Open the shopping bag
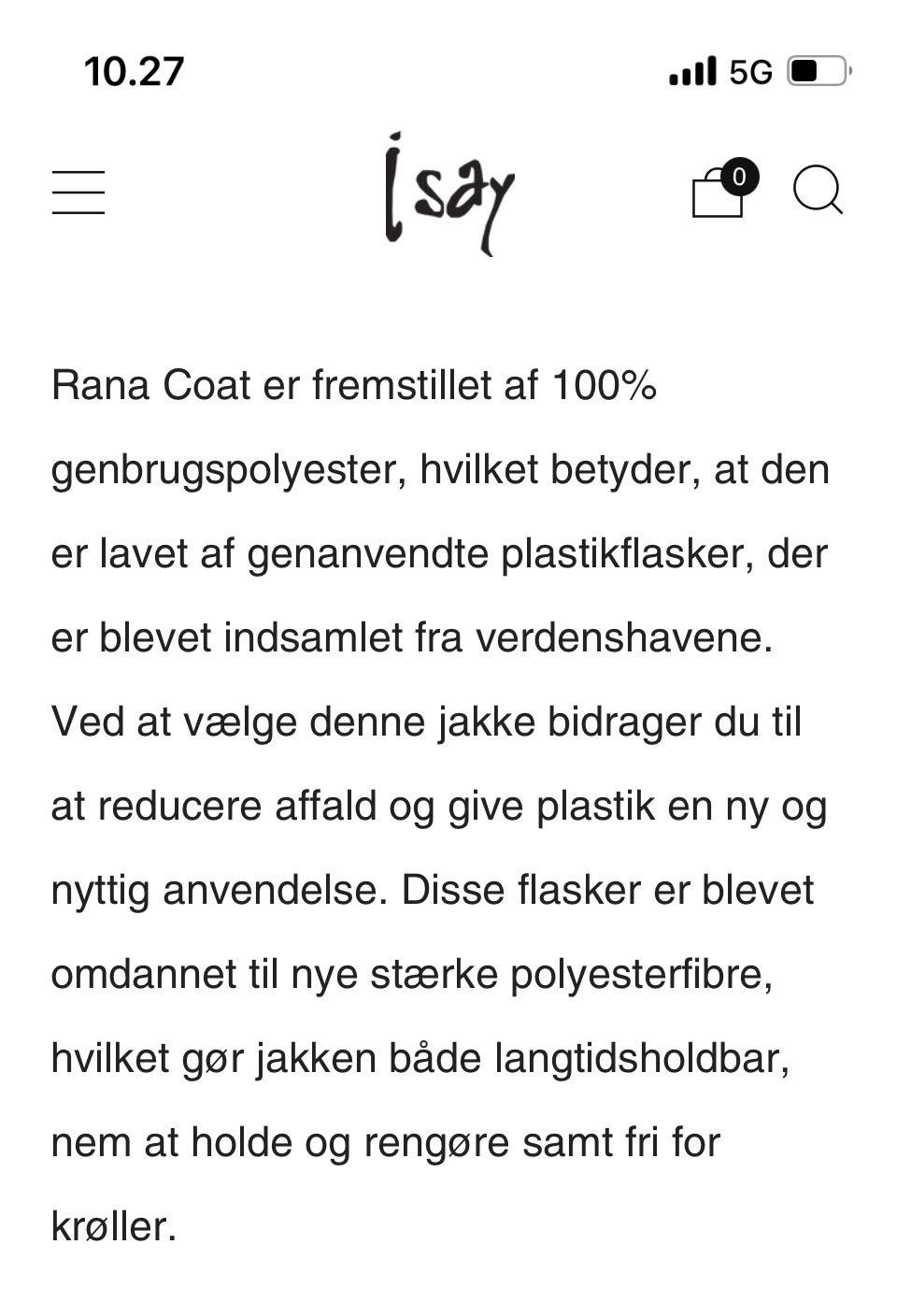 (719, 193)
